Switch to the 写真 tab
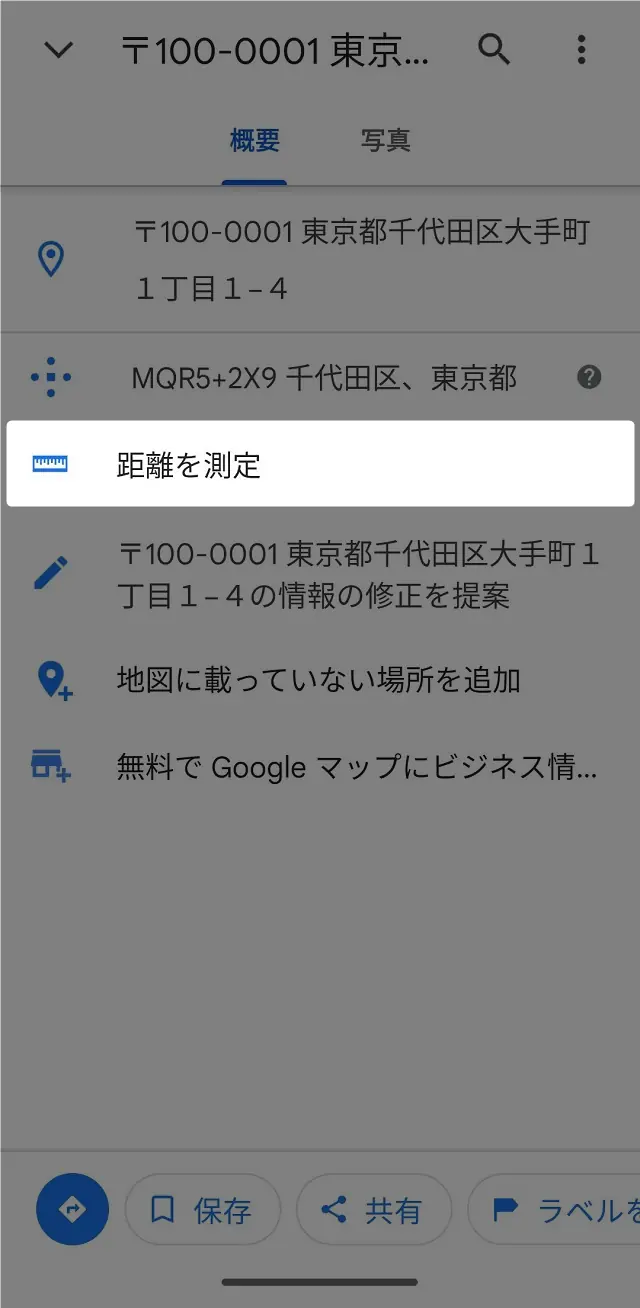640x1308 pixels. click(386, 140)
